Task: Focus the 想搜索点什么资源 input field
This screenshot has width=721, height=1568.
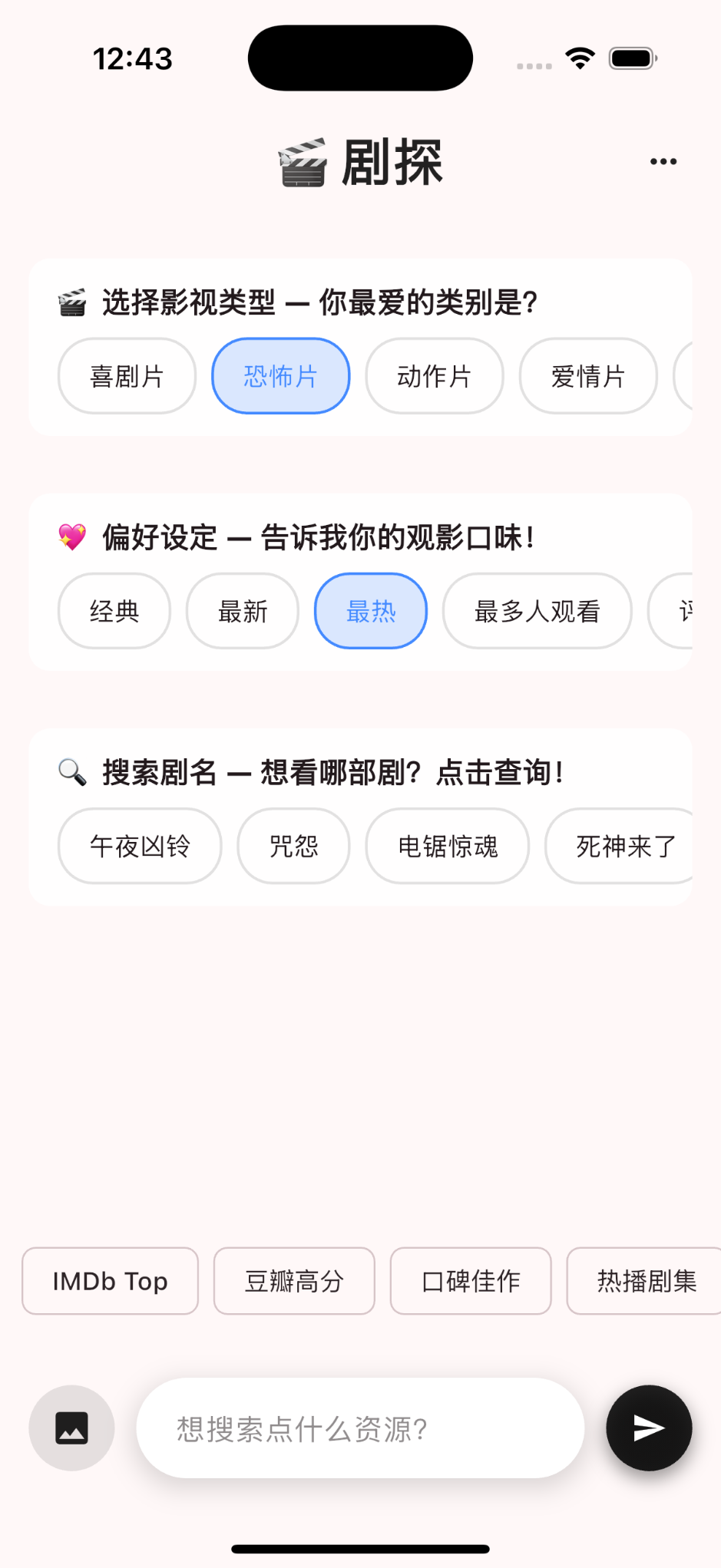Action: click(360, 1428)
